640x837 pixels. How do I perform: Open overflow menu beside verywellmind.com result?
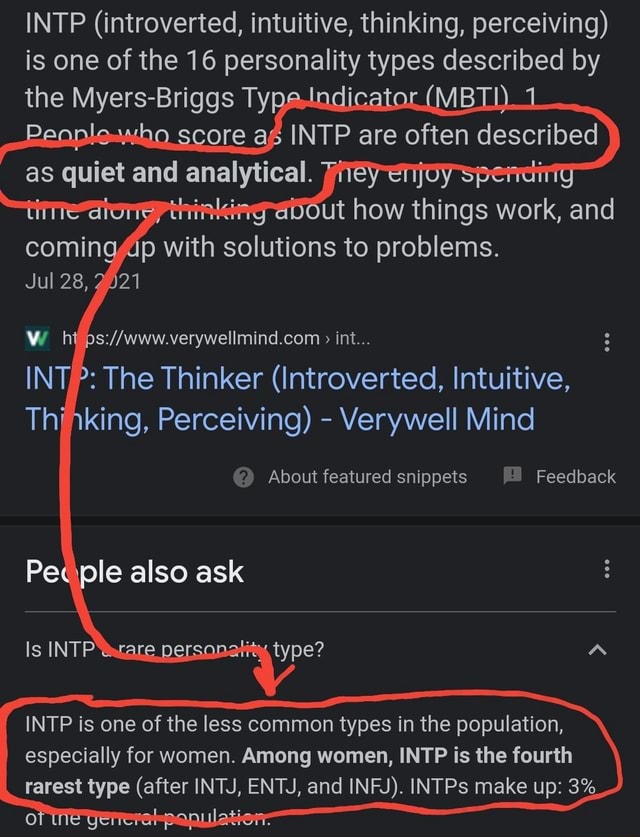(x=607, y=343)
